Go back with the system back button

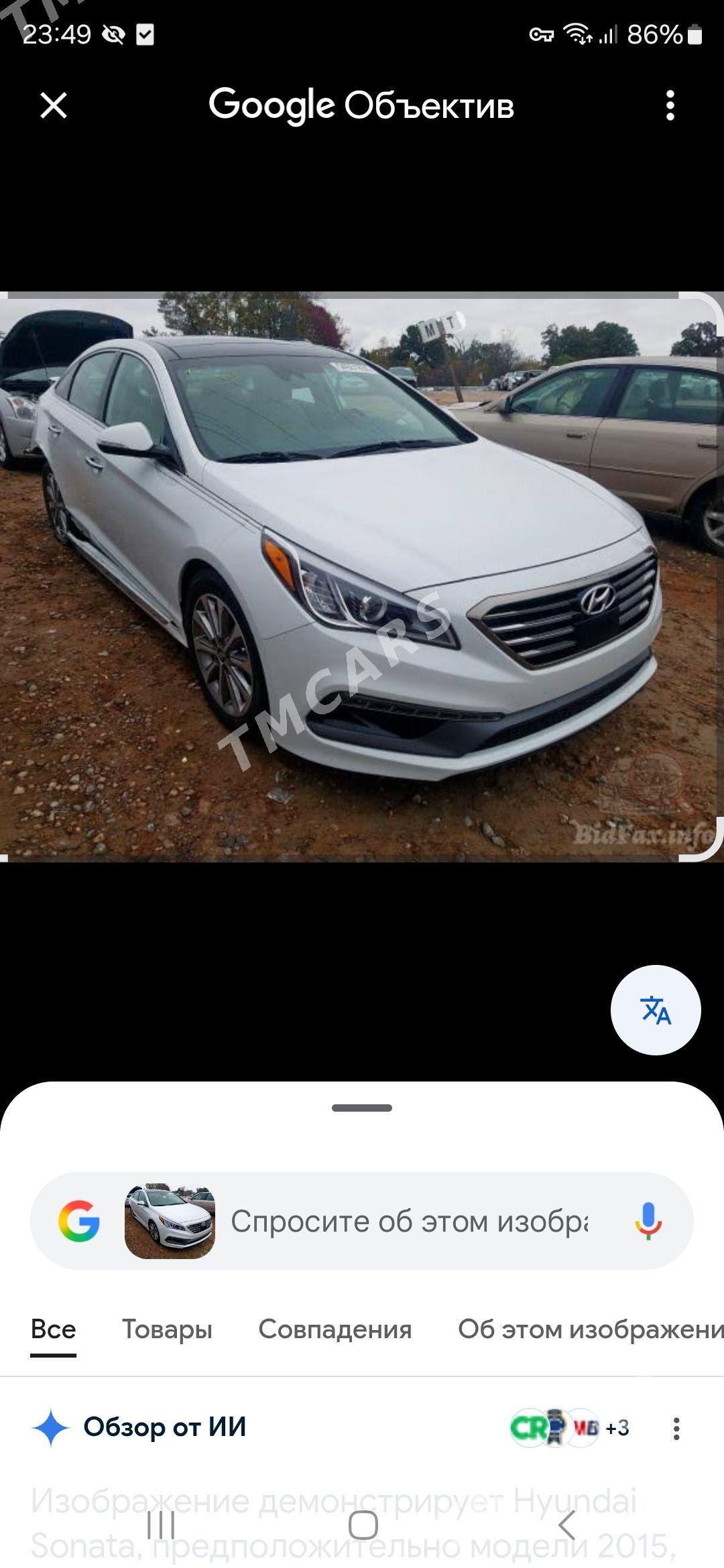click(566, 1526)
